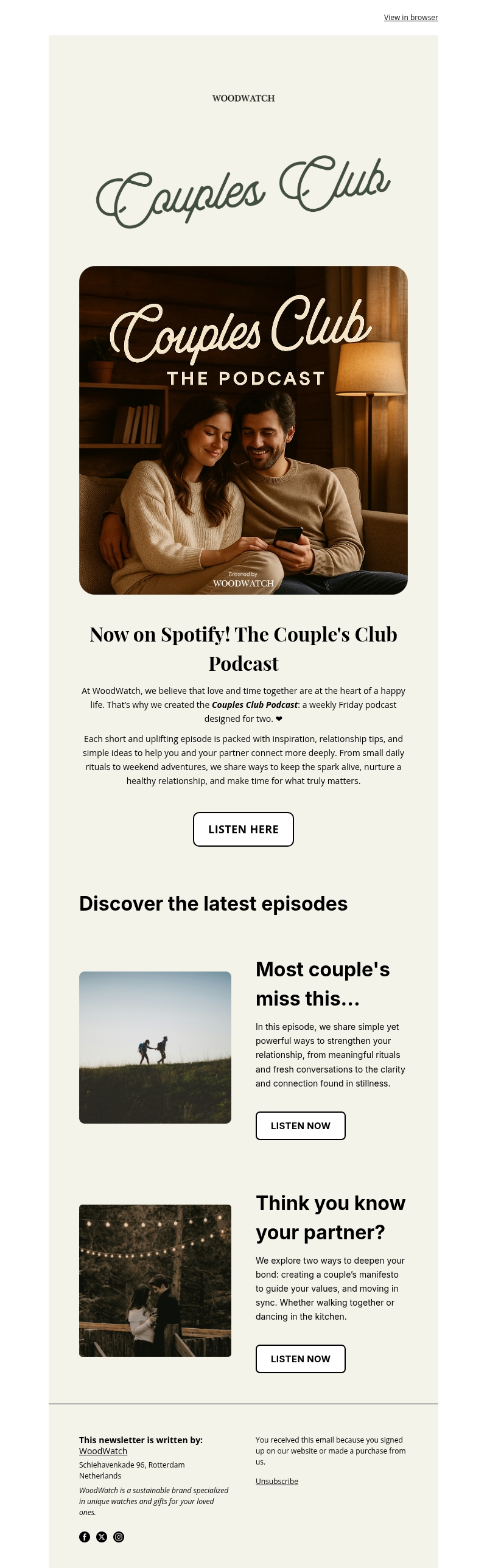Unsubscribe from this newsletter

277,1481
